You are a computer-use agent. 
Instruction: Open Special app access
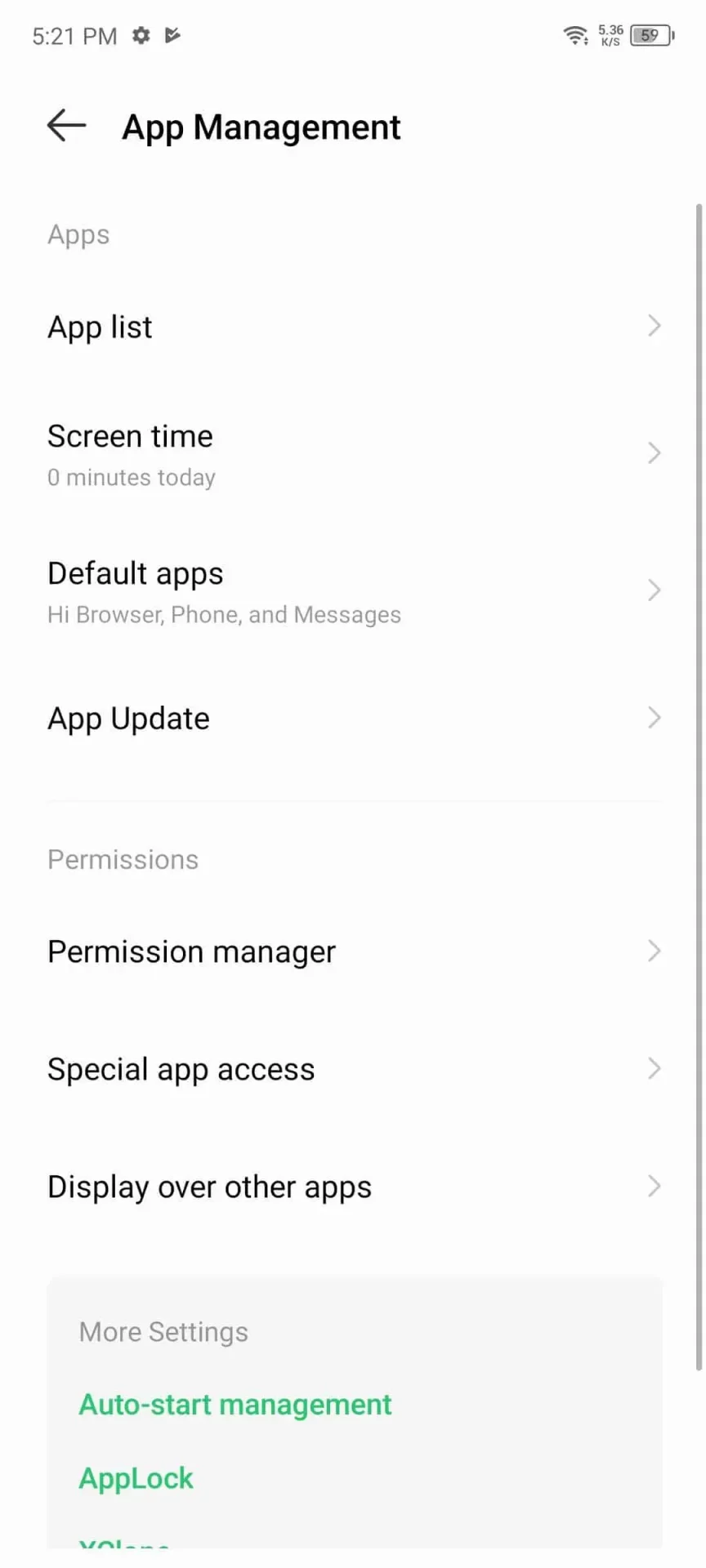click(x=353, y=1069)
